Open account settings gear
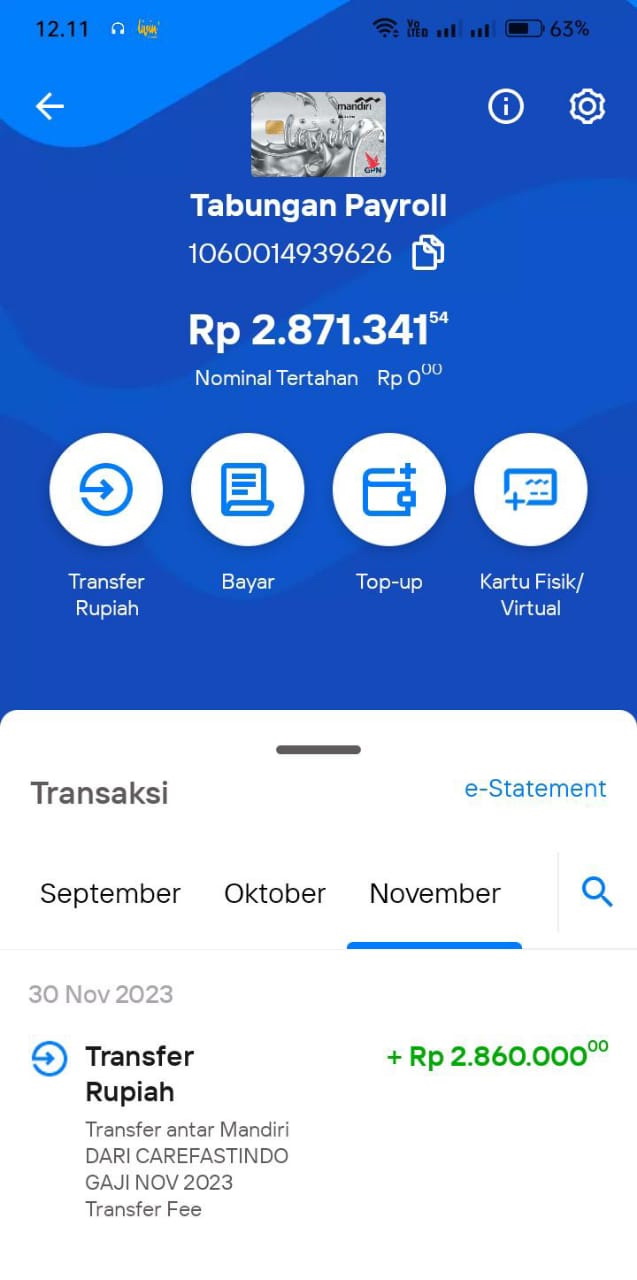 coord(587,106)
